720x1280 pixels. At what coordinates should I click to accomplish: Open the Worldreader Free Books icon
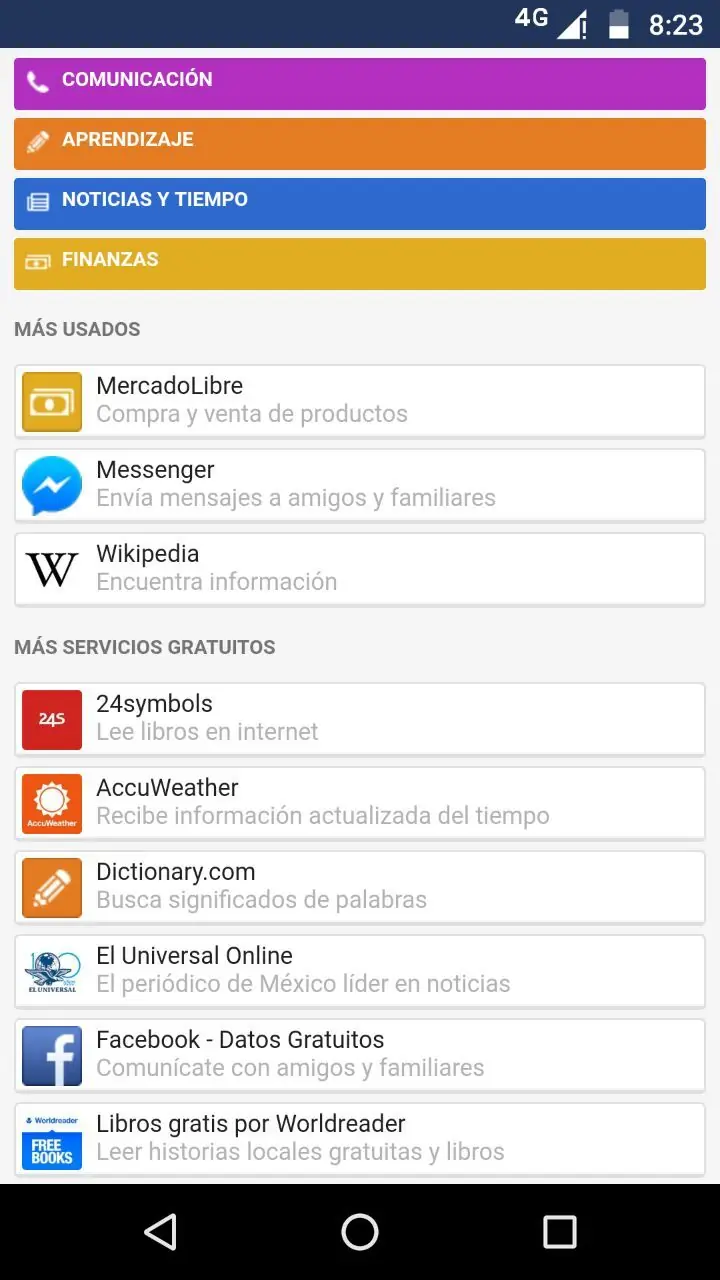51,1139
